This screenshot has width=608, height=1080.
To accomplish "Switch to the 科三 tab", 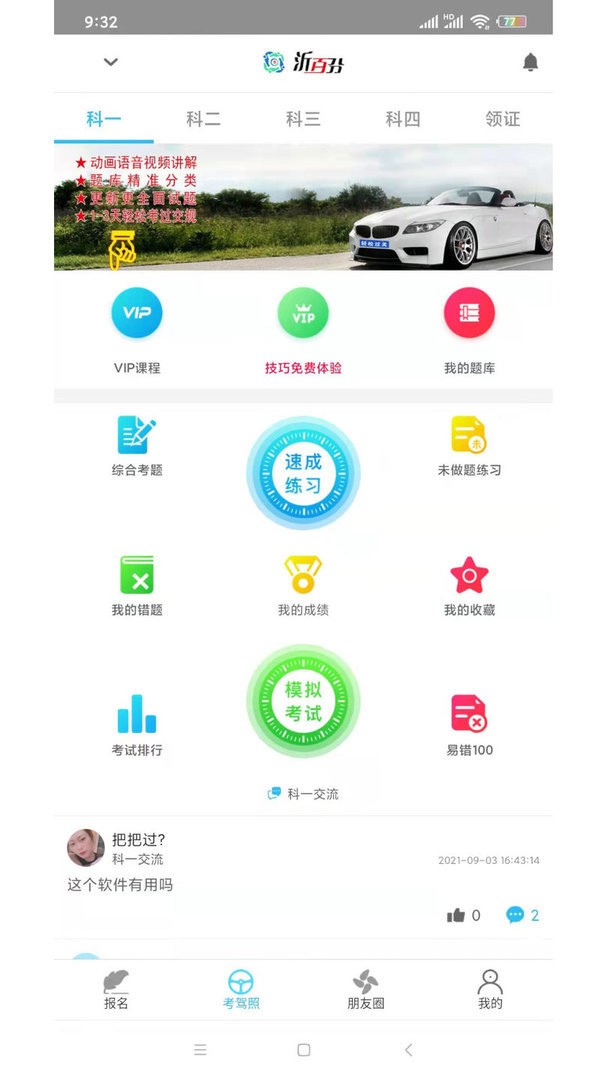I will pos(303,119).
